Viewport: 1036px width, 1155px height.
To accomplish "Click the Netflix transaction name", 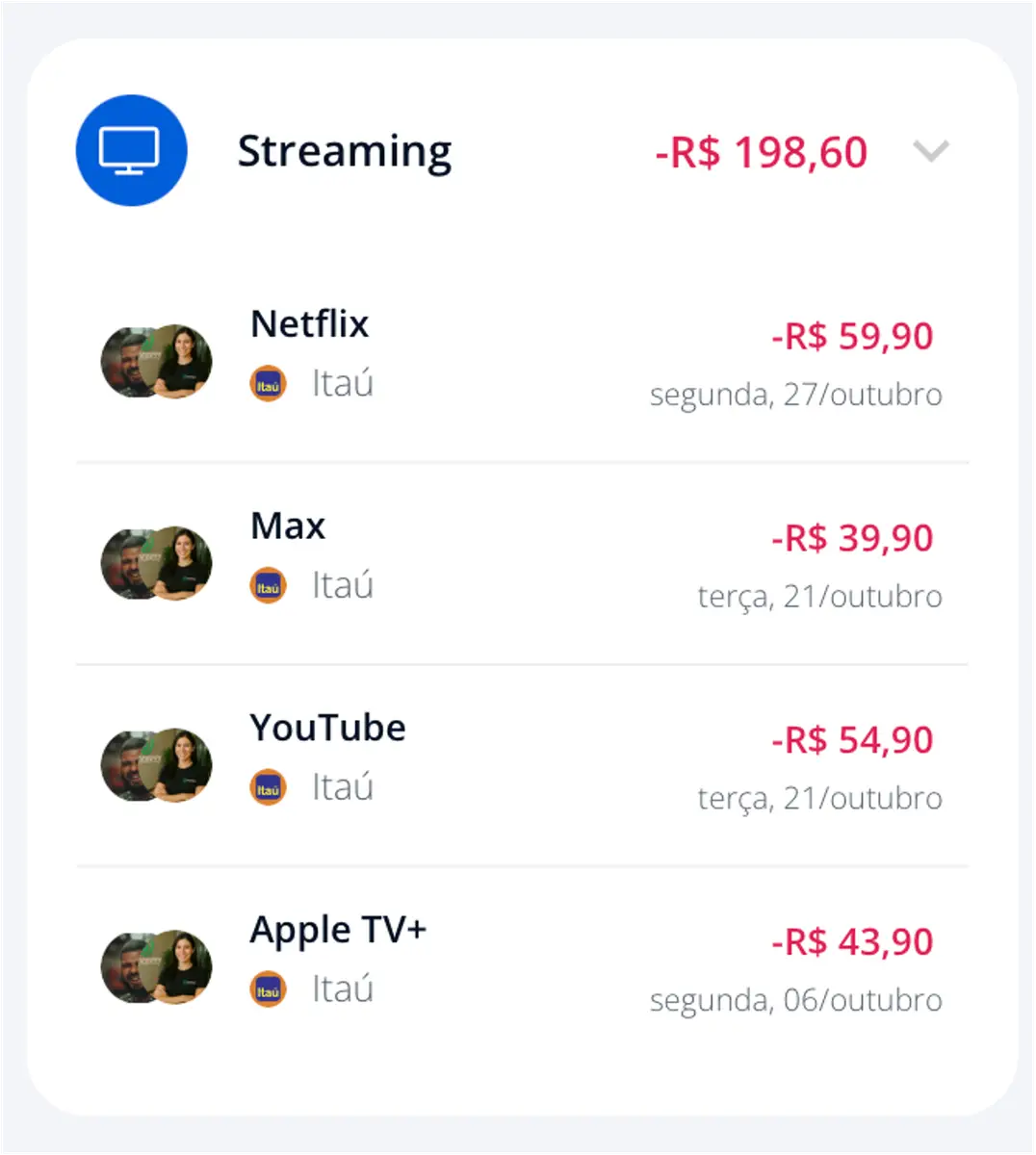I will pos(309,323).
